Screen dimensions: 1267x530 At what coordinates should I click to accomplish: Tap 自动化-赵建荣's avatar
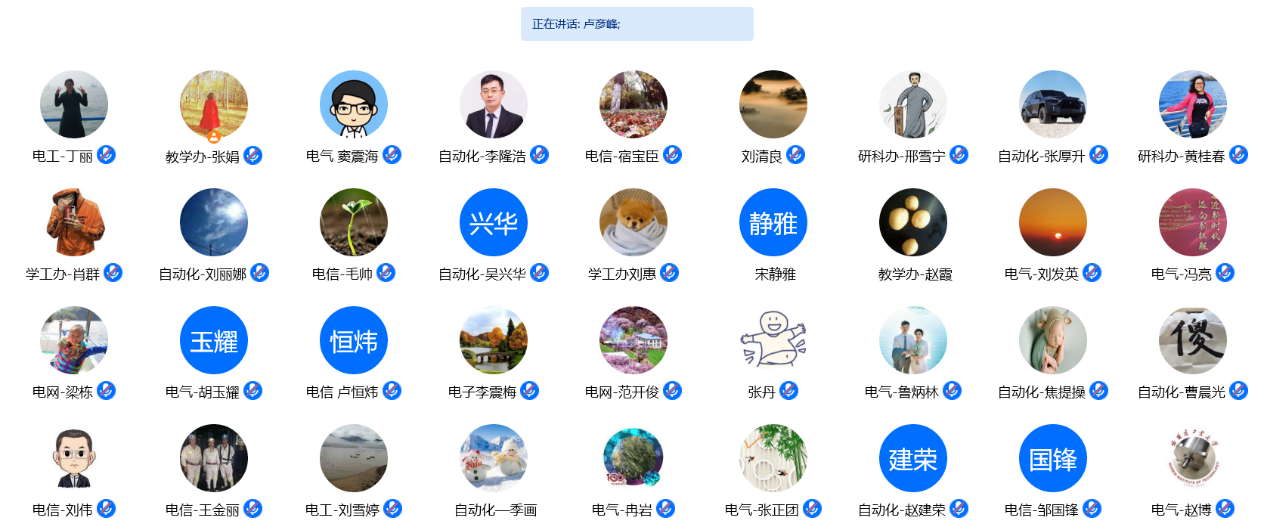pyautogui.click(x=913, y=458)
